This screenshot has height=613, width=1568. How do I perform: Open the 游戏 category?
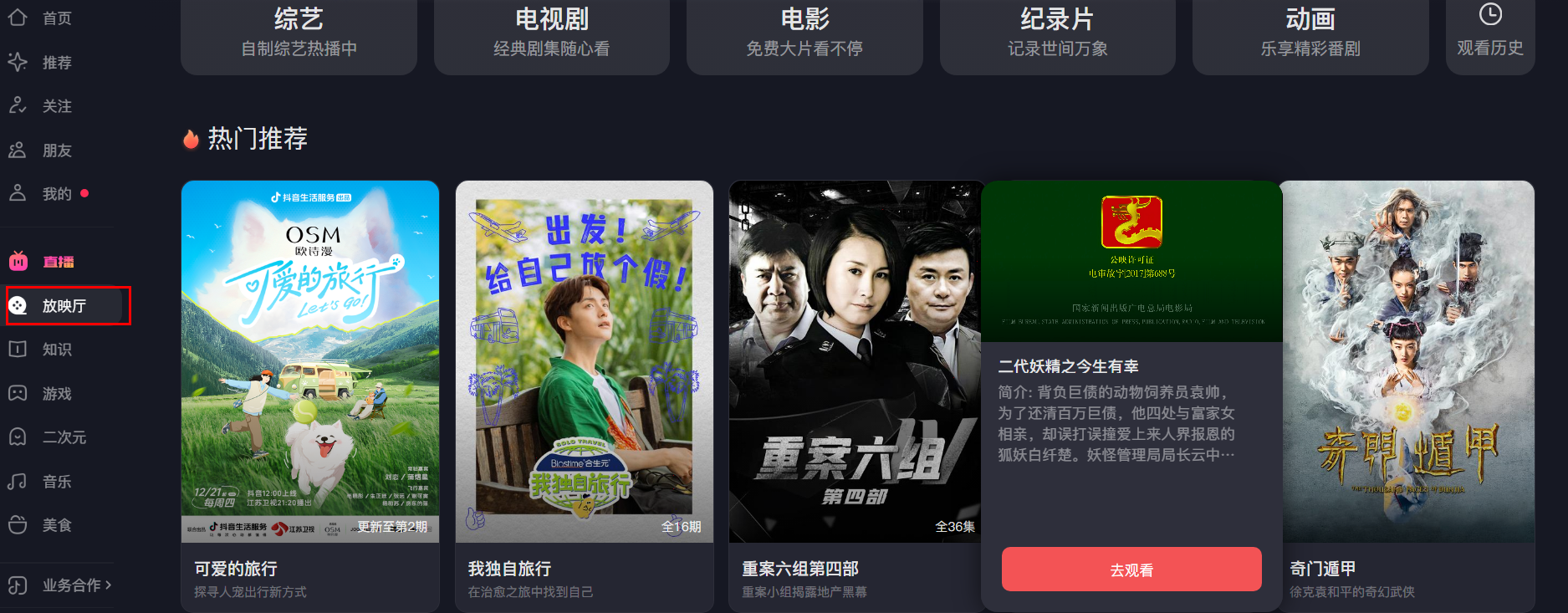(x=56, y=394)
